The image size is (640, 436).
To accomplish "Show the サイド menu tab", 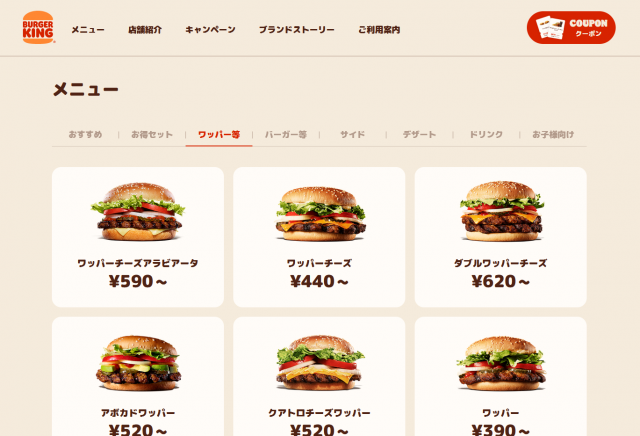I will coord(352,134).
